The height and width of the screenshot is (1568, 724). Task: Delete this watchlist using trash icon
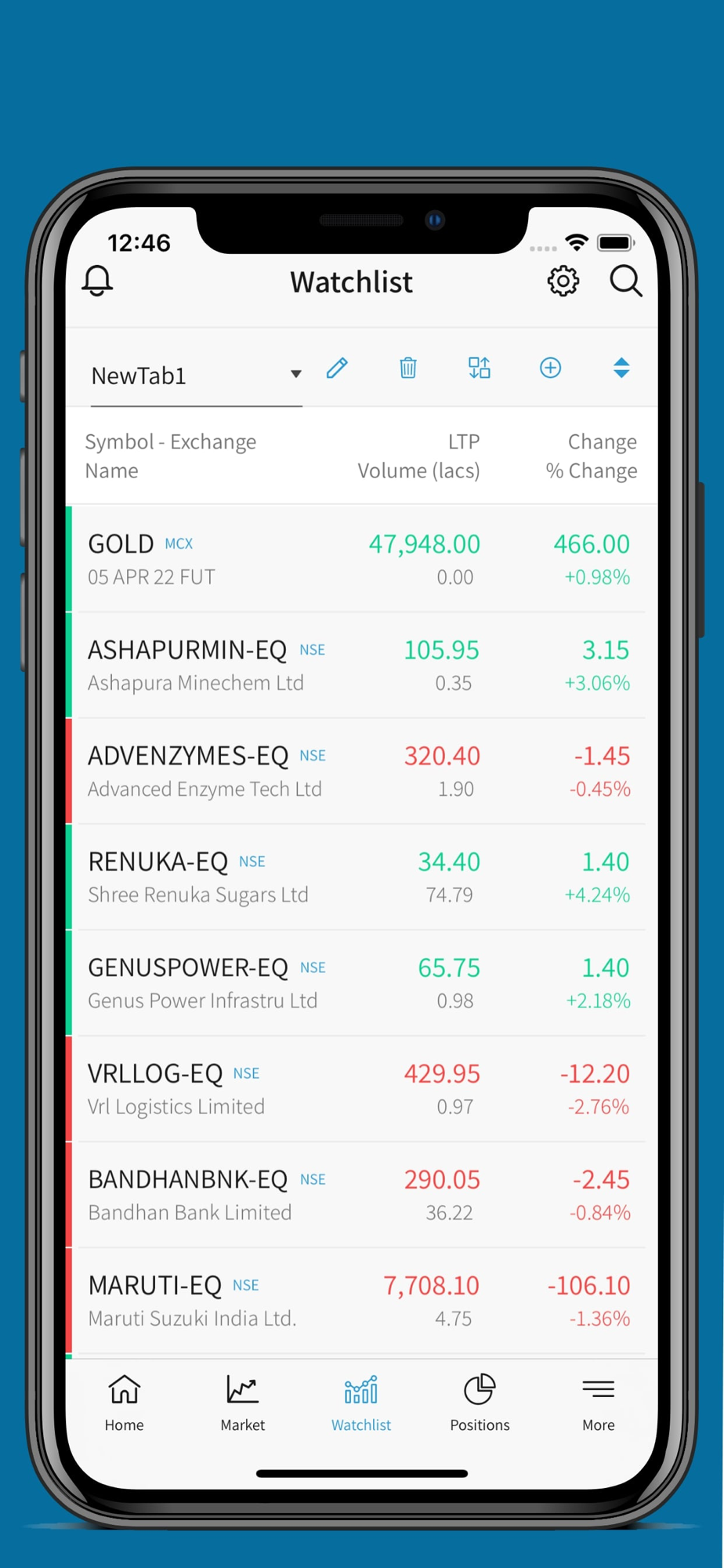(408, 368)
